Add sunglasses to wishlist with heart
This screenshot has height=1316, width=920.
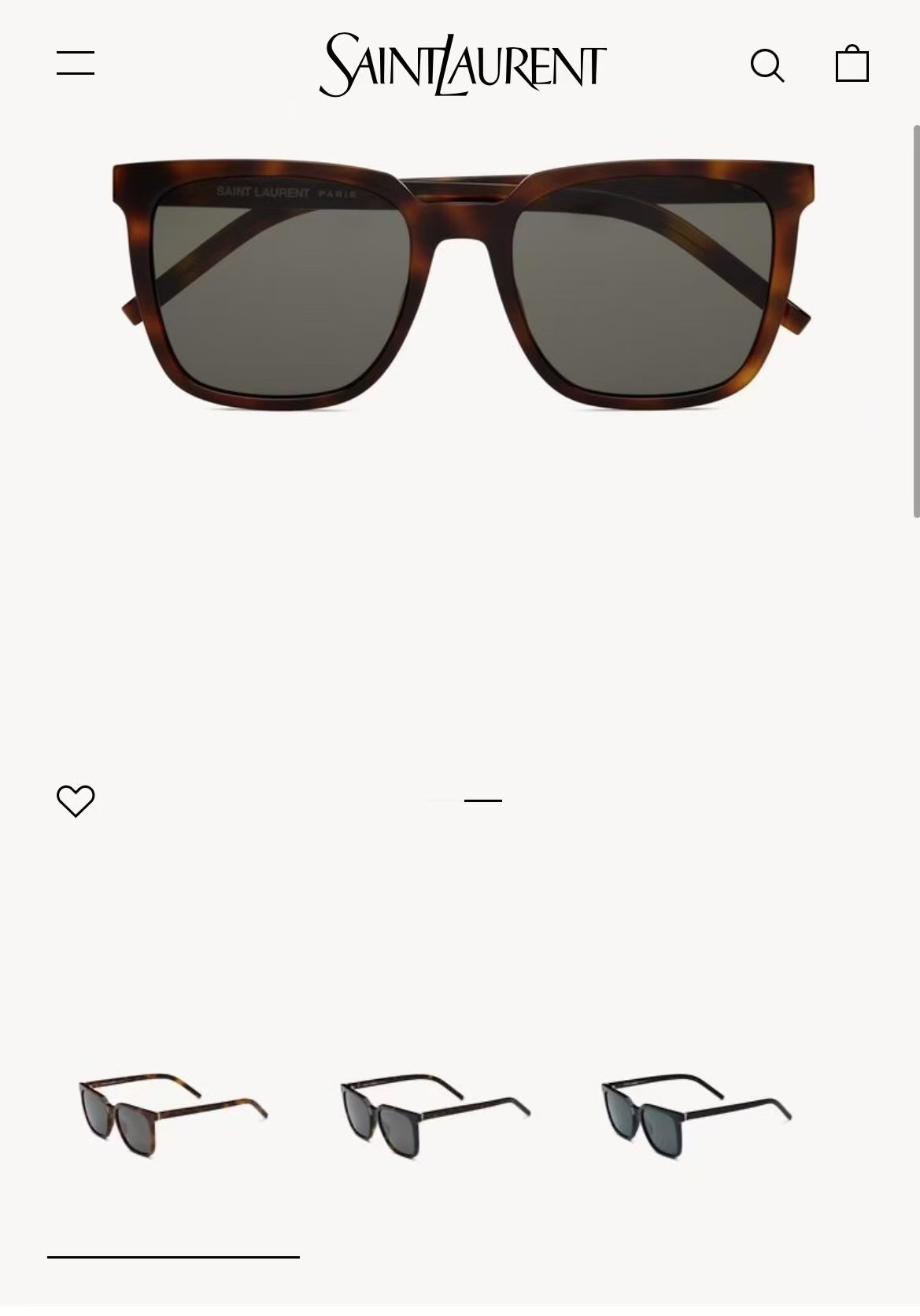click(76, 801)
